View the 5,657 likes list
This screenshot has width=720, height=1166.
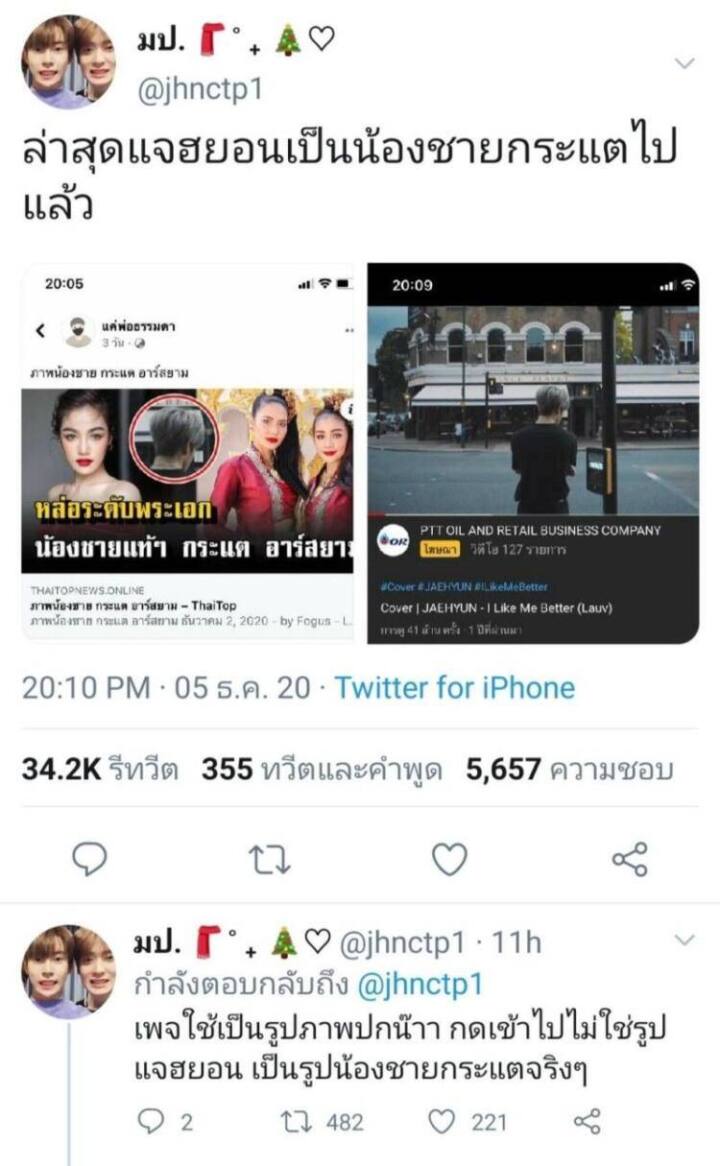569,769
